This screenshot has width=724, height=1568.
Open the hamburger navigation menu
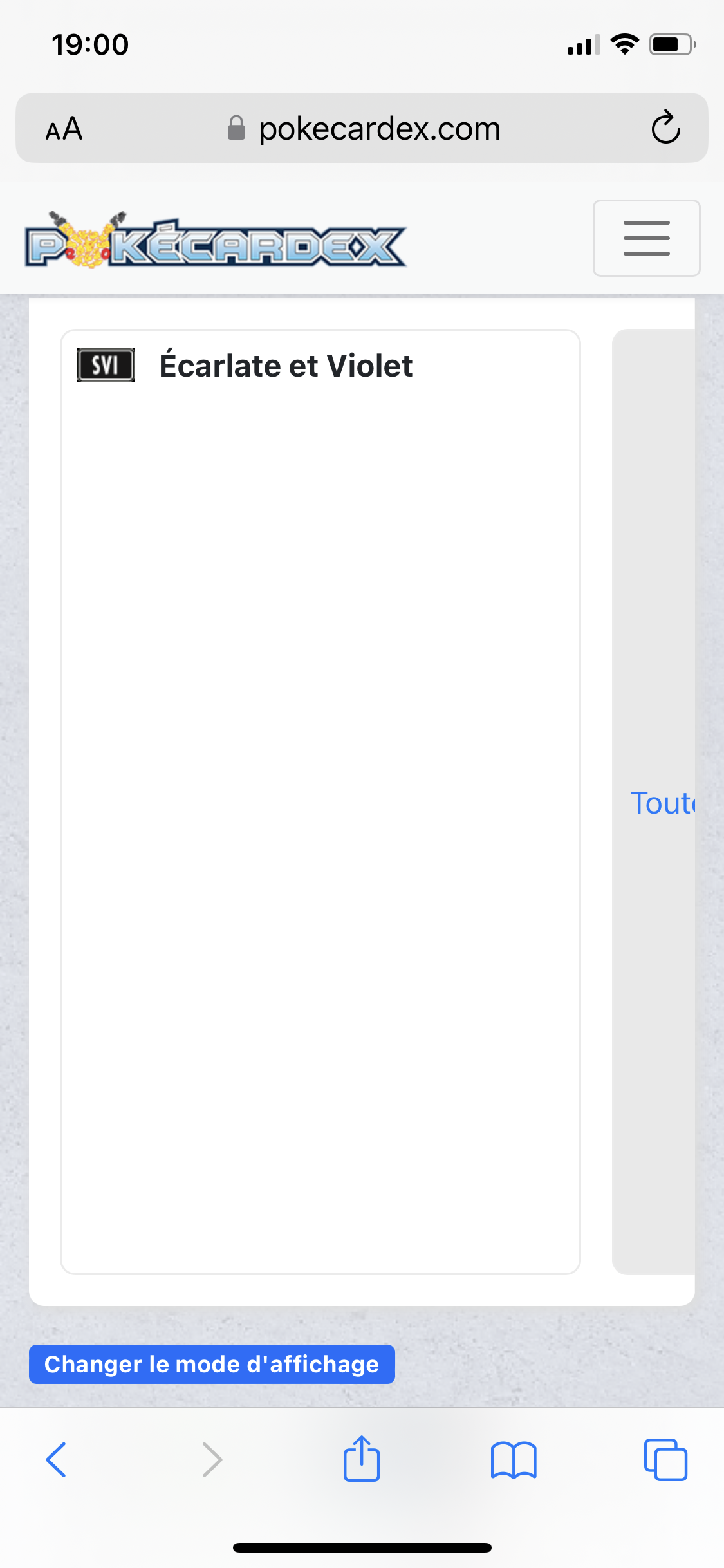coord(646,238)
